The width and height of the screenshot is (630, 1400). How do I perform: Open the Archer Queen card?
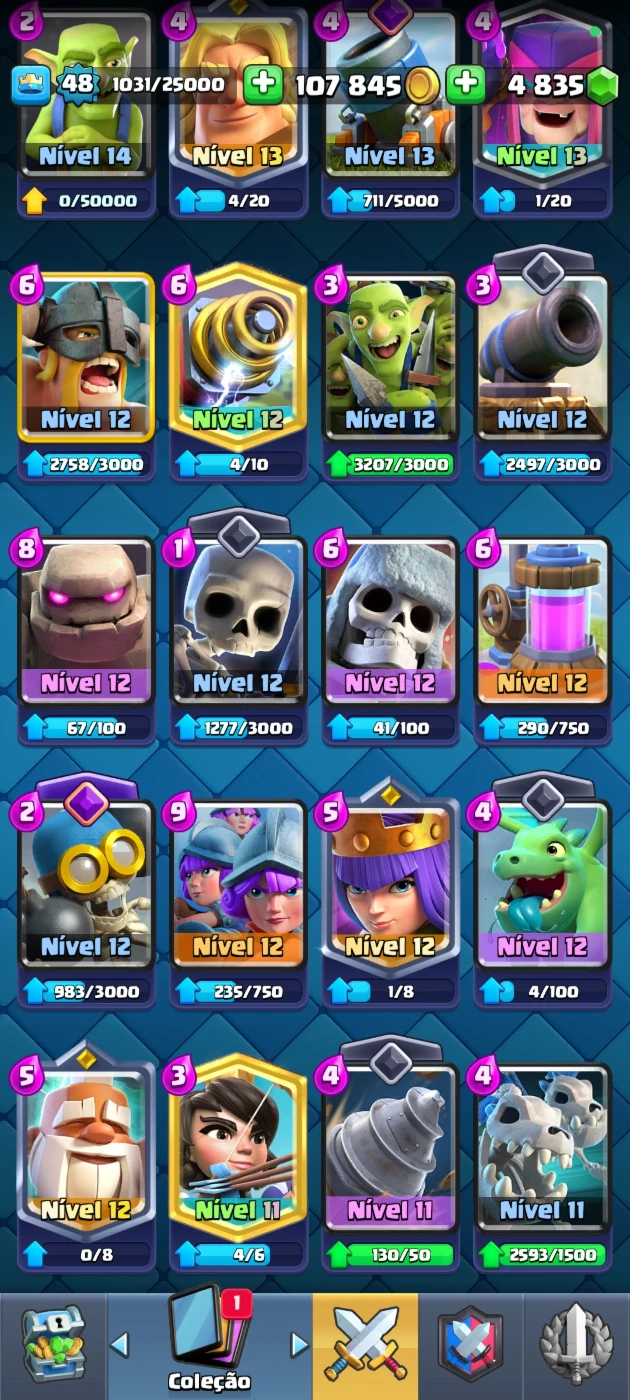[x=390, y=888]
